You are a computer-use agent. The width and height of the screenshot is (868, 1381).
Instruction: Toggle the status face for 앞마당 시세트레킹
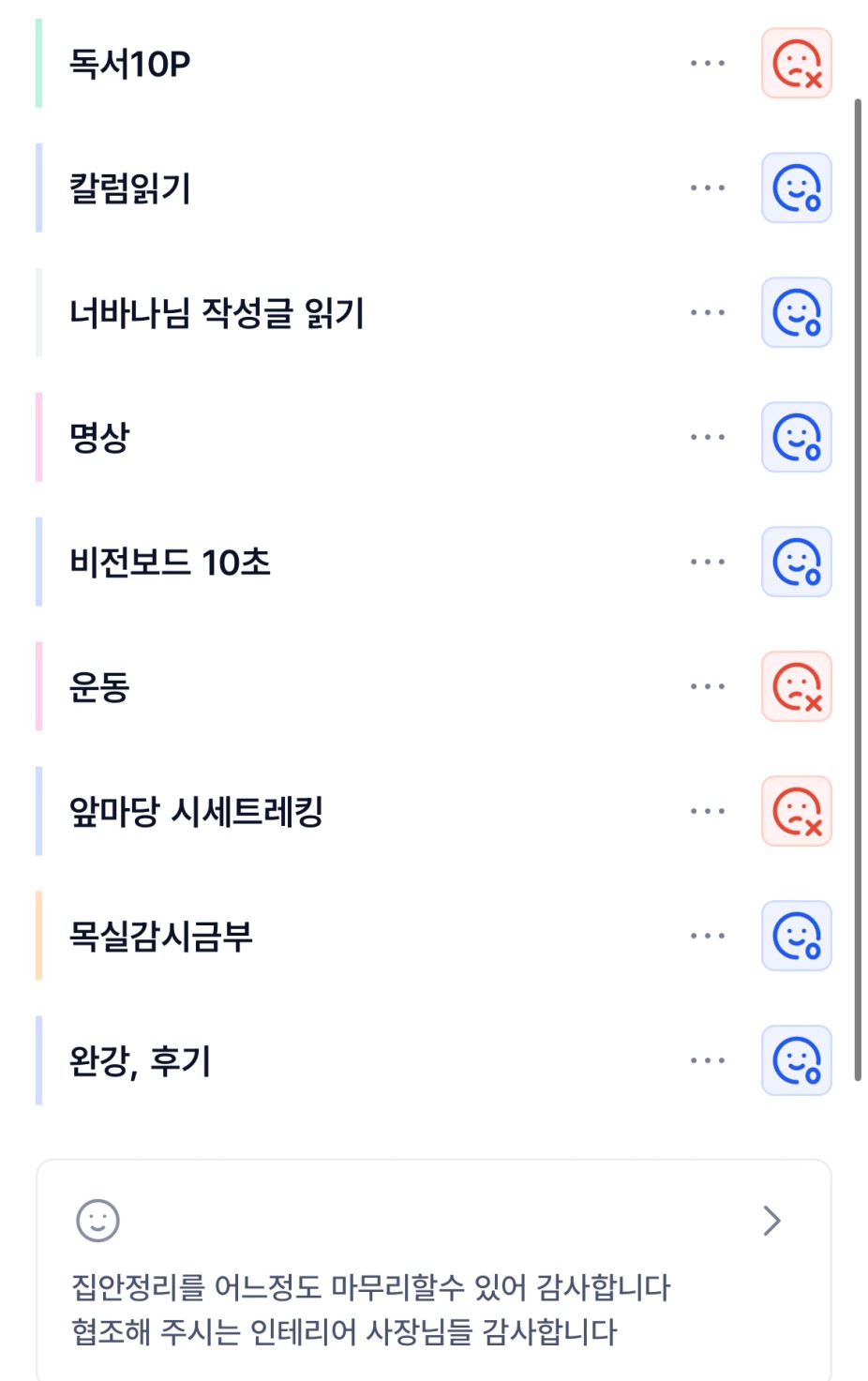coord(796,812)
